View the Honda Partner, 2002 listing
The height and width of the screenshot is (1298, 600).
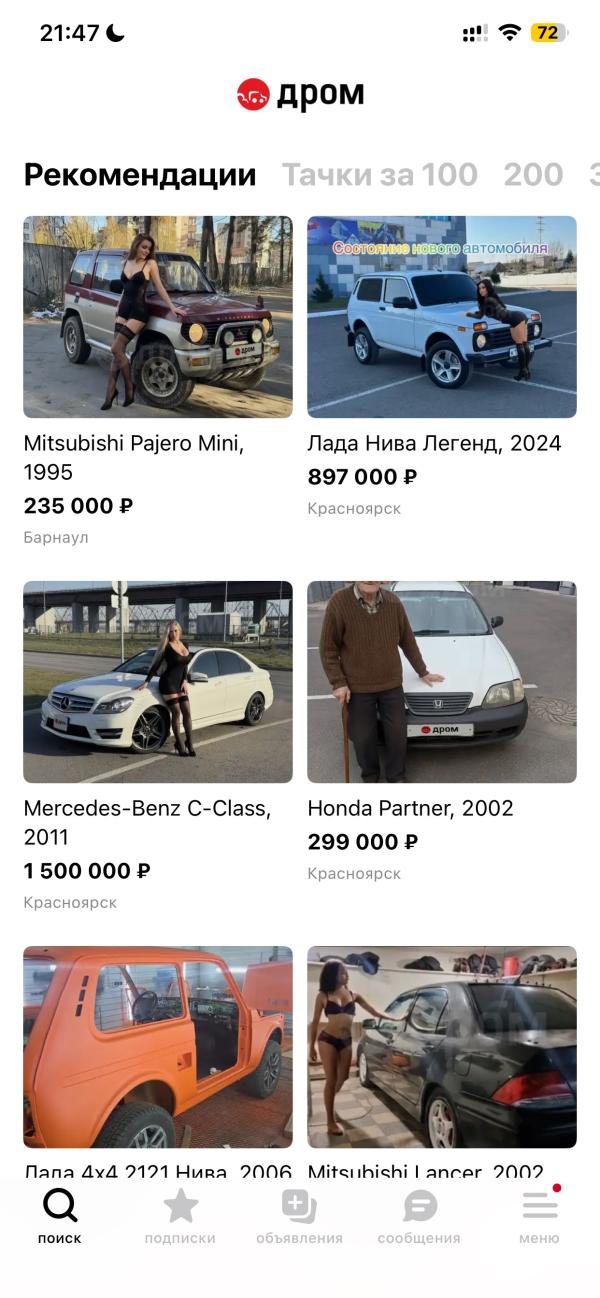(441, 682)
